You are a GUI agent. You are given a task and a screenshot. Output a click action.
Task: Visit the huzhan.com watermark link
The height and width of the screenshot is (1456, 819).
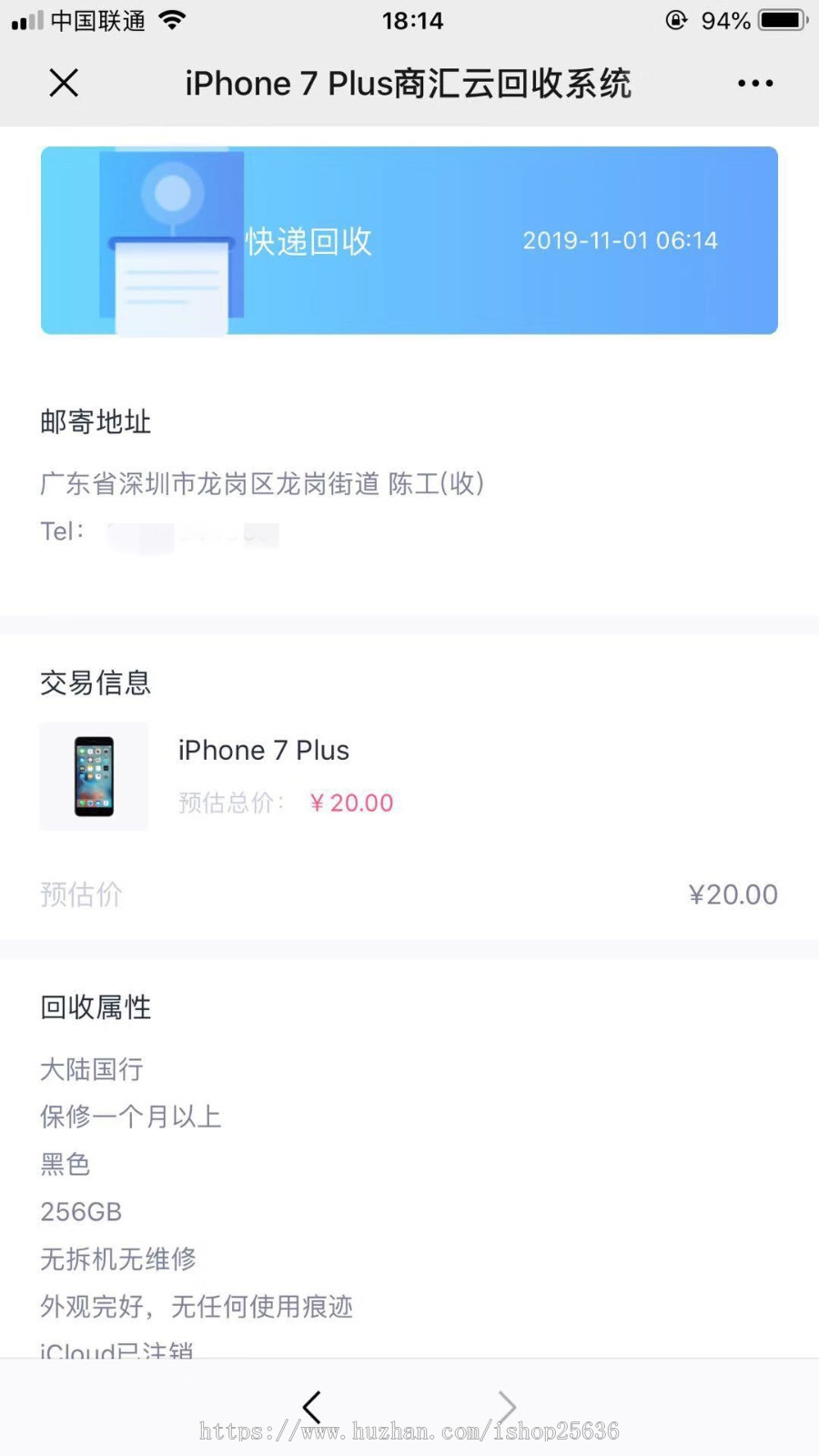coord(409,1431)
